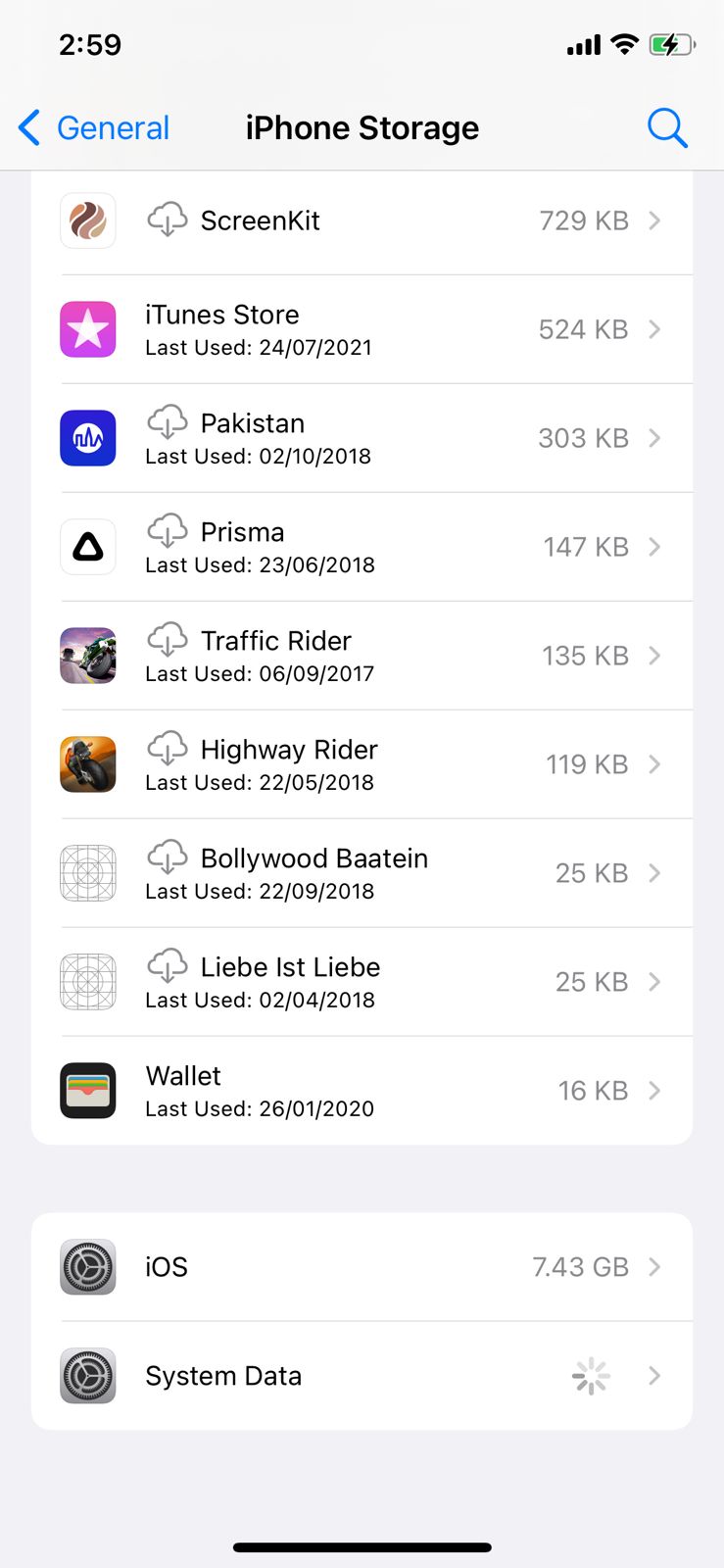Tap the Highway Rider app icon
This screenshot has height=1568, width=724.
pos(87,764)
